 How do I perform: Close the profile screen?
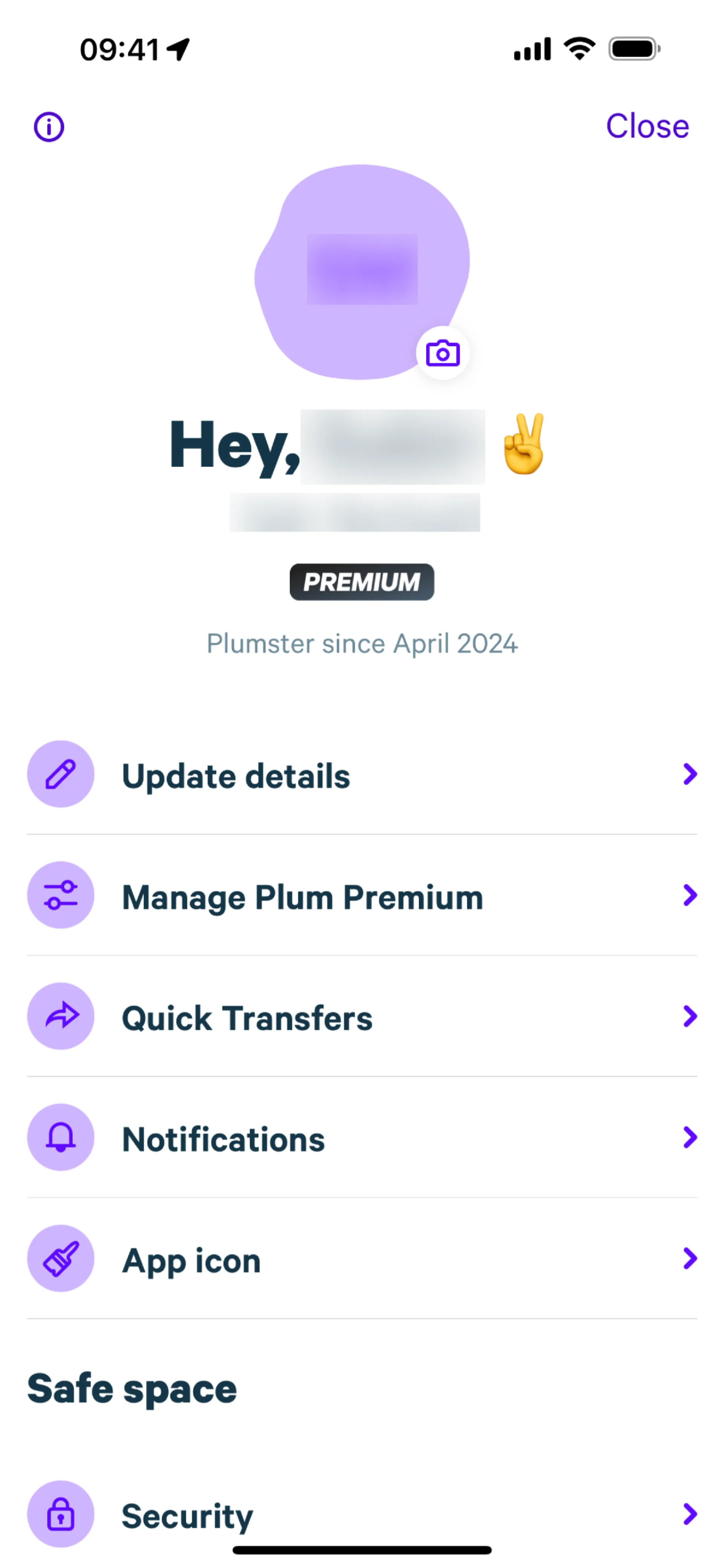coord(647,127)
